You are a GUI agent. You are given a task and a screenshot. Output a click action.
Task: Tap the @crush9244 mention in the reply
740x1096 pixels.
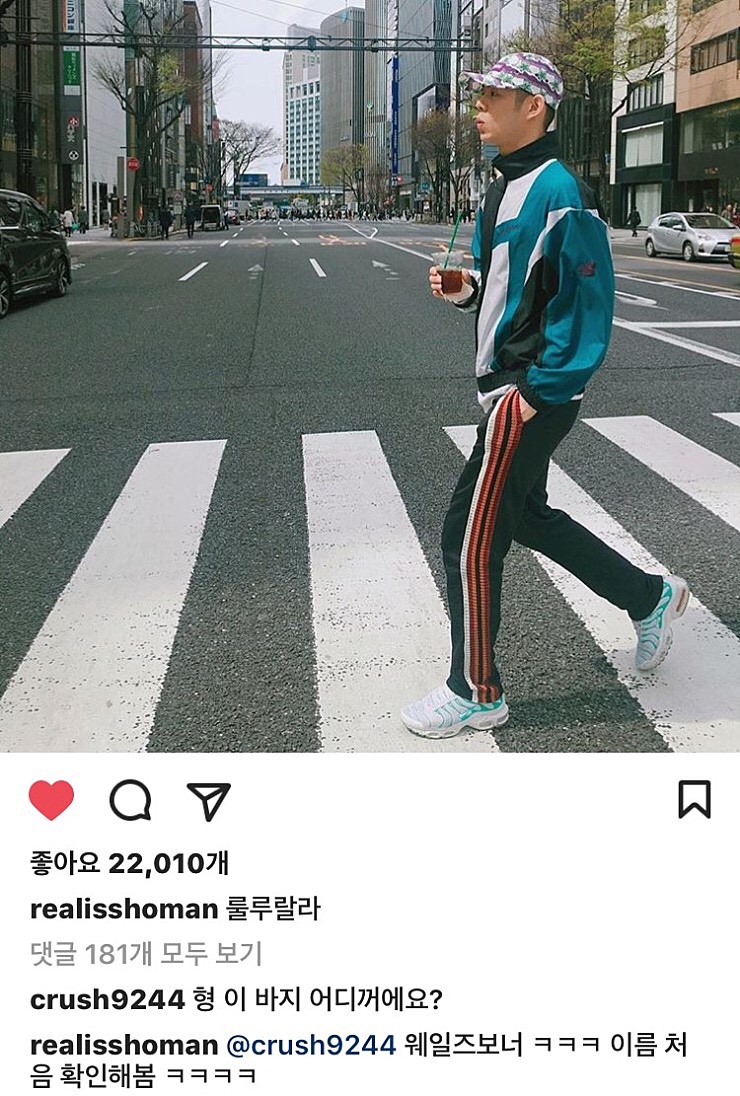point(312,1045)
